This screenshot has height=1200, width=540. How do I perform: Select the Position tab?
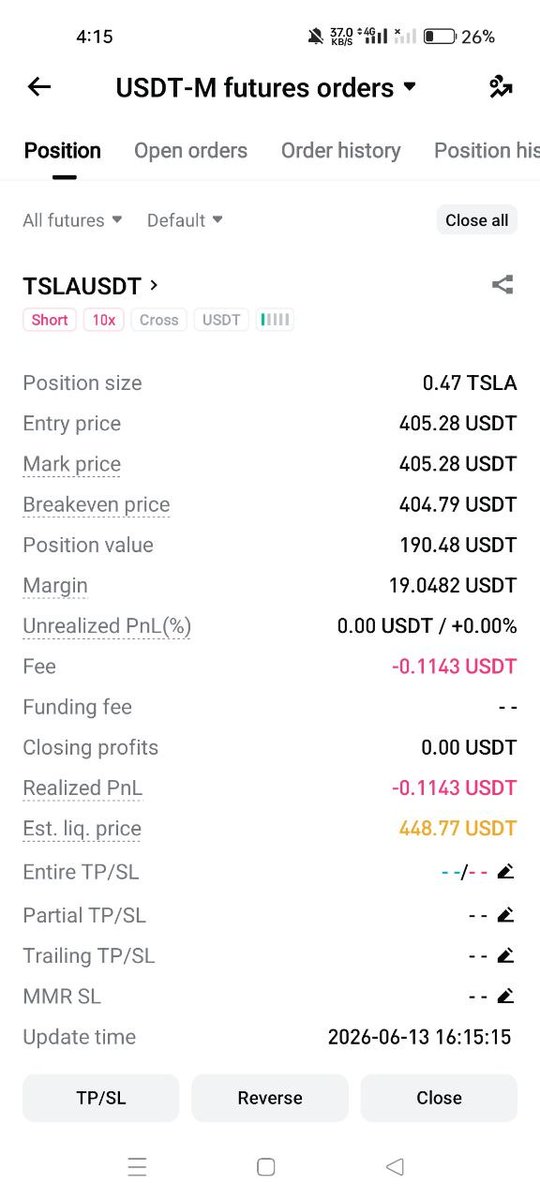(x=63, y=151)
